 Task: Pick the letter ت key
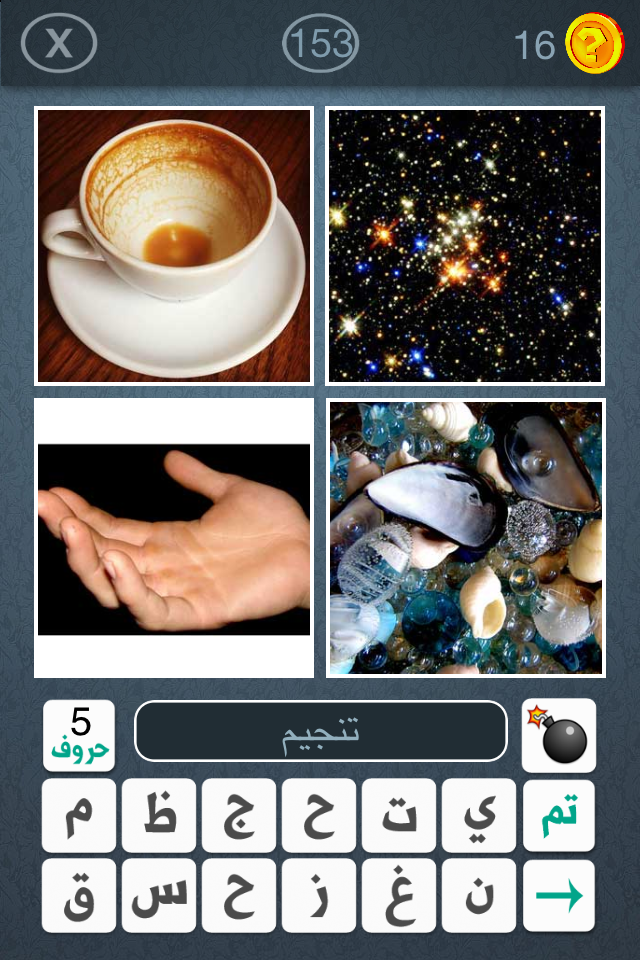point(399,815)
